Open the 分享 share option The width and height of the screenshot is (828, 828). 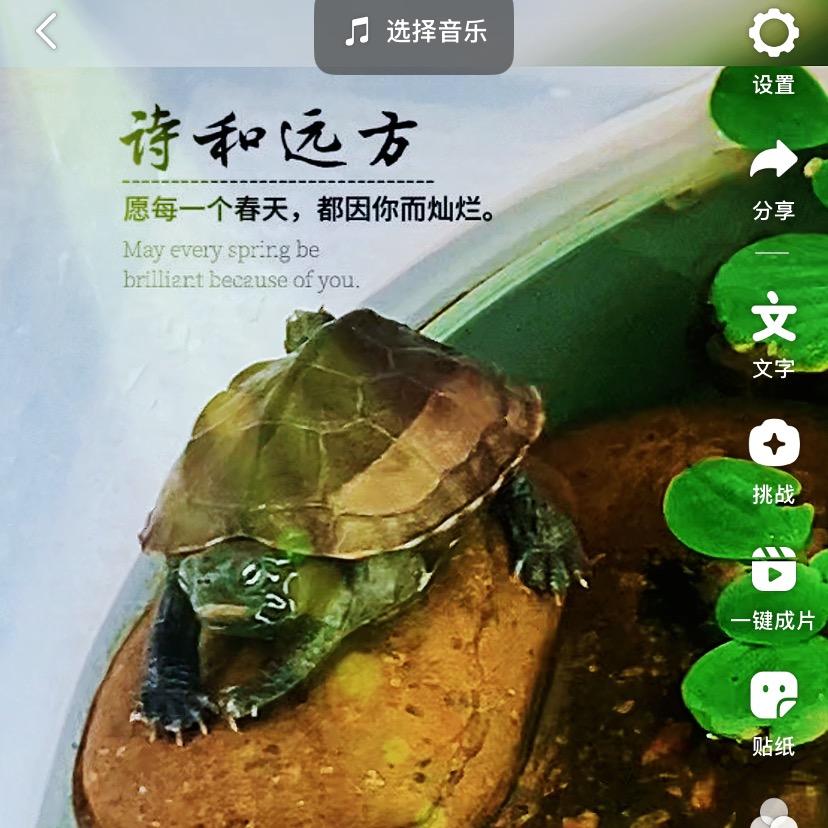[774, 181]
